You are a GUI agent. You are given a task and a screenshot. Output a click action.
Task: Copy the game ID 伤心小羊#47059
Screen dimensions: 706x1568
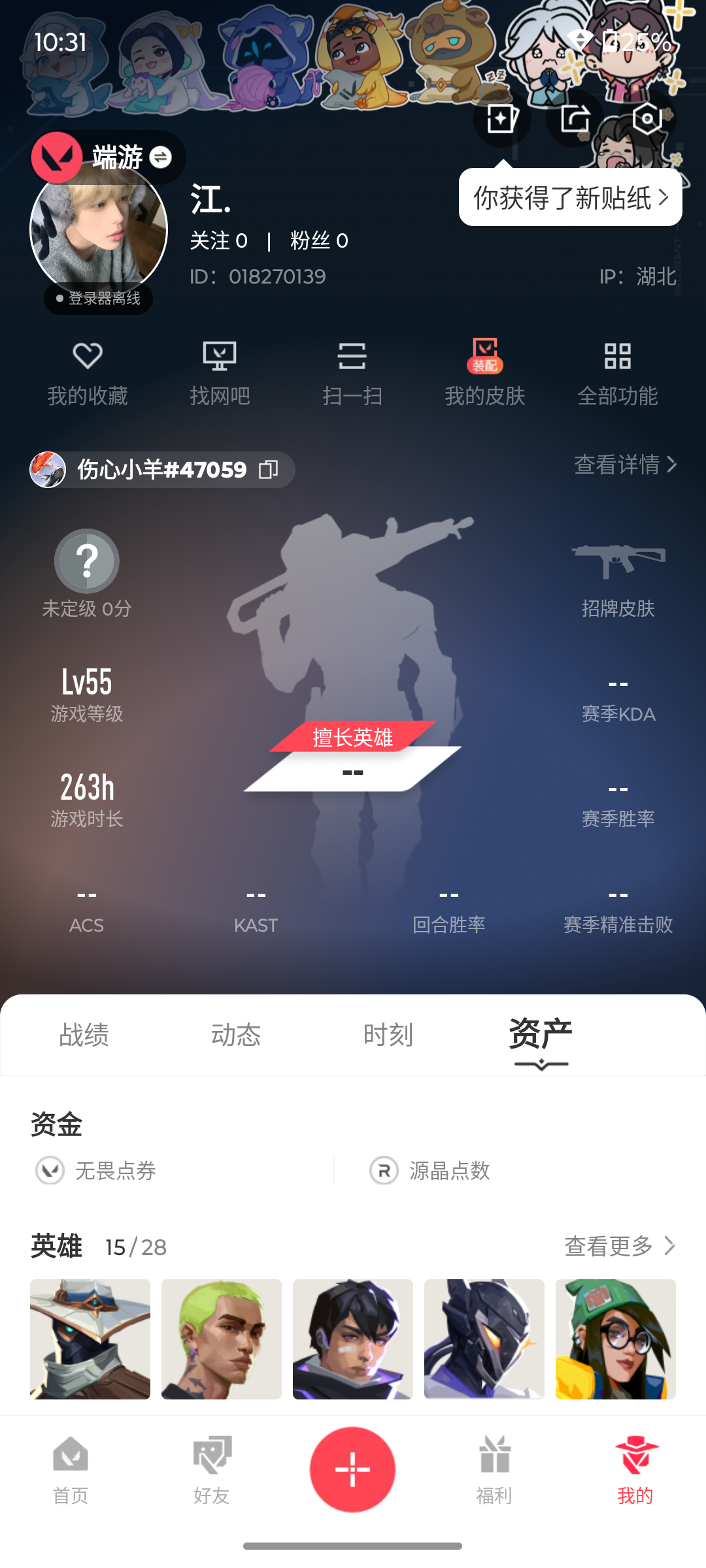coord(269,469)
